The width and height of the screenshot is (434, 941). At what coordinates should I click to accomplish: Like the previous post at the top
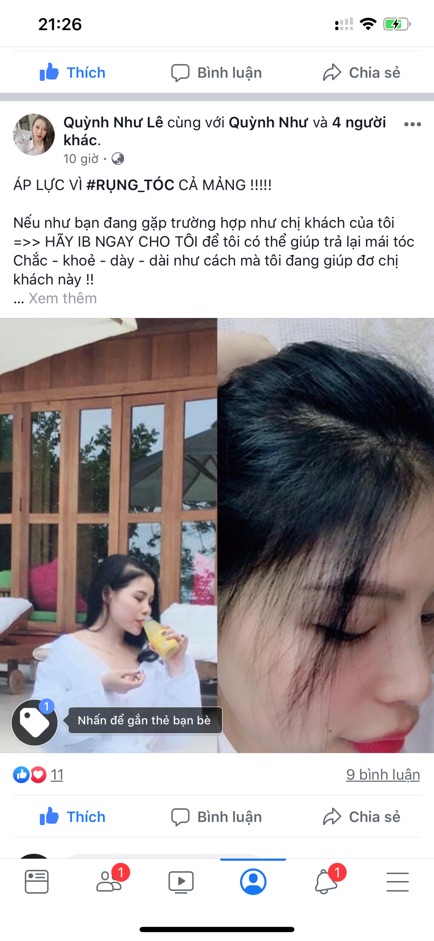pyautogui.click(x=72, y=73)
